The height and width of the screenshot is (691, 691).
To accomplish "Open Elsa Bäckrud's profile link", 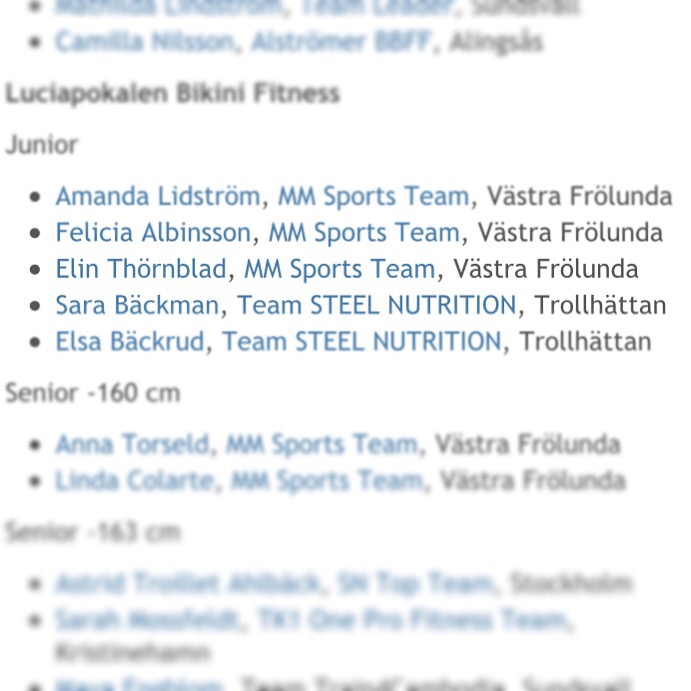I will point(130,342).
